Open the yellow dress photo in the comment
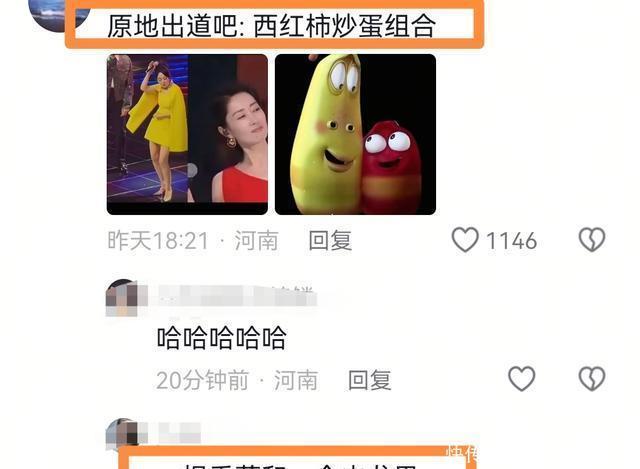 click(x=187, y=134)
